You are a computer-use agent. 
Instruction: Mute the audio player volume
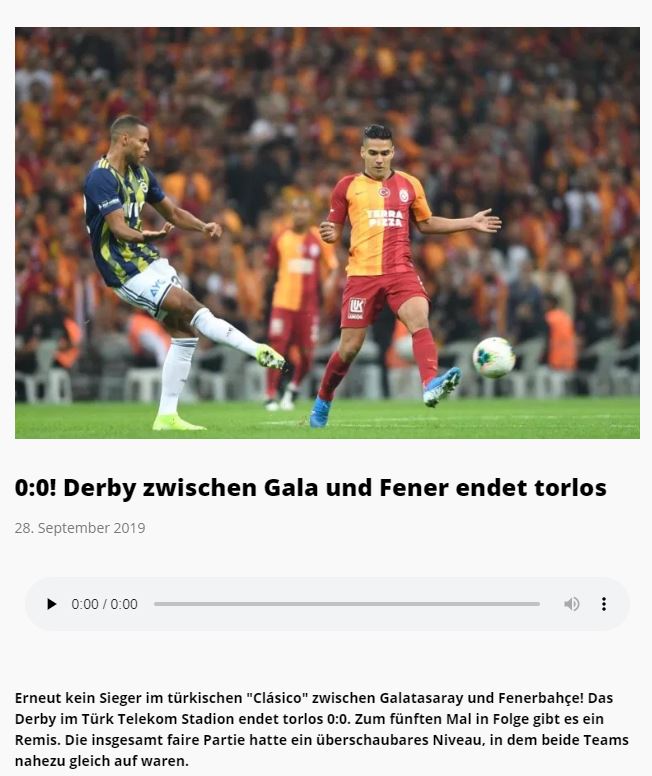click(x=571, y=604)
